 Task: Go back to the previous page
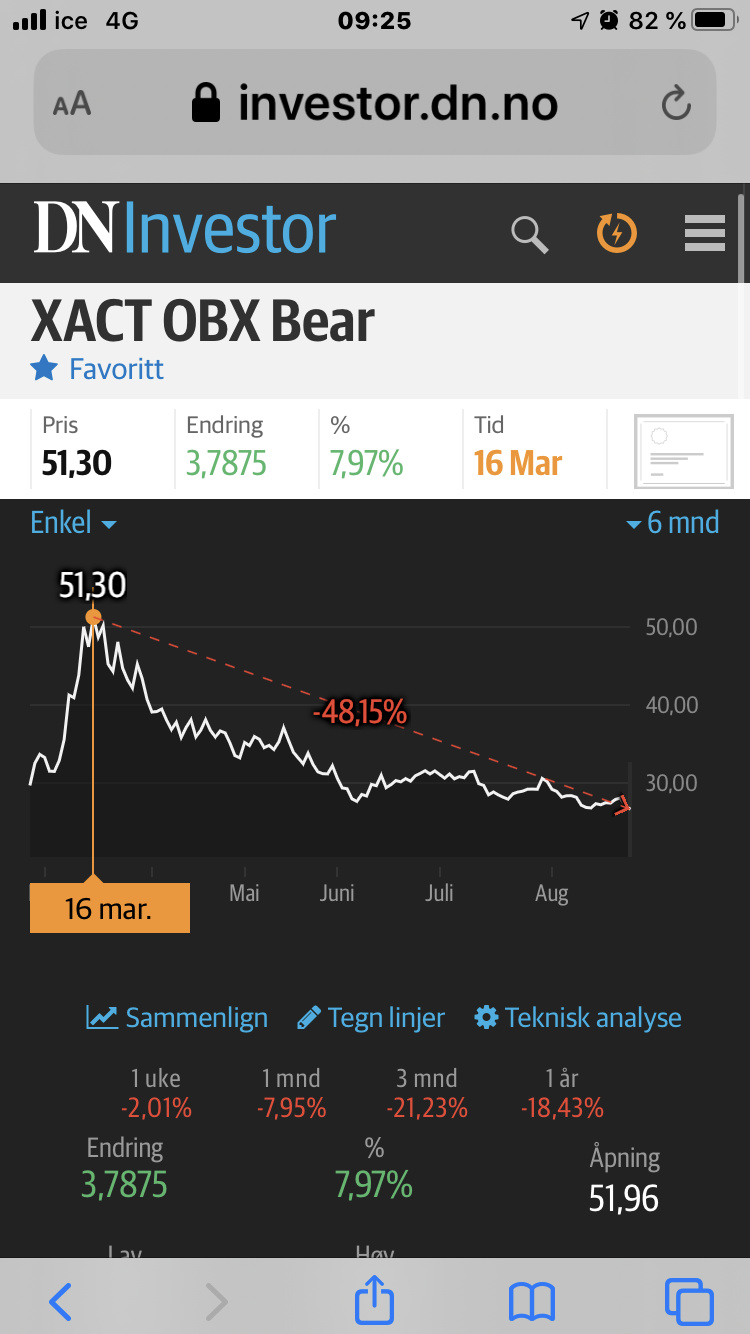click(x=60, y=1301)
